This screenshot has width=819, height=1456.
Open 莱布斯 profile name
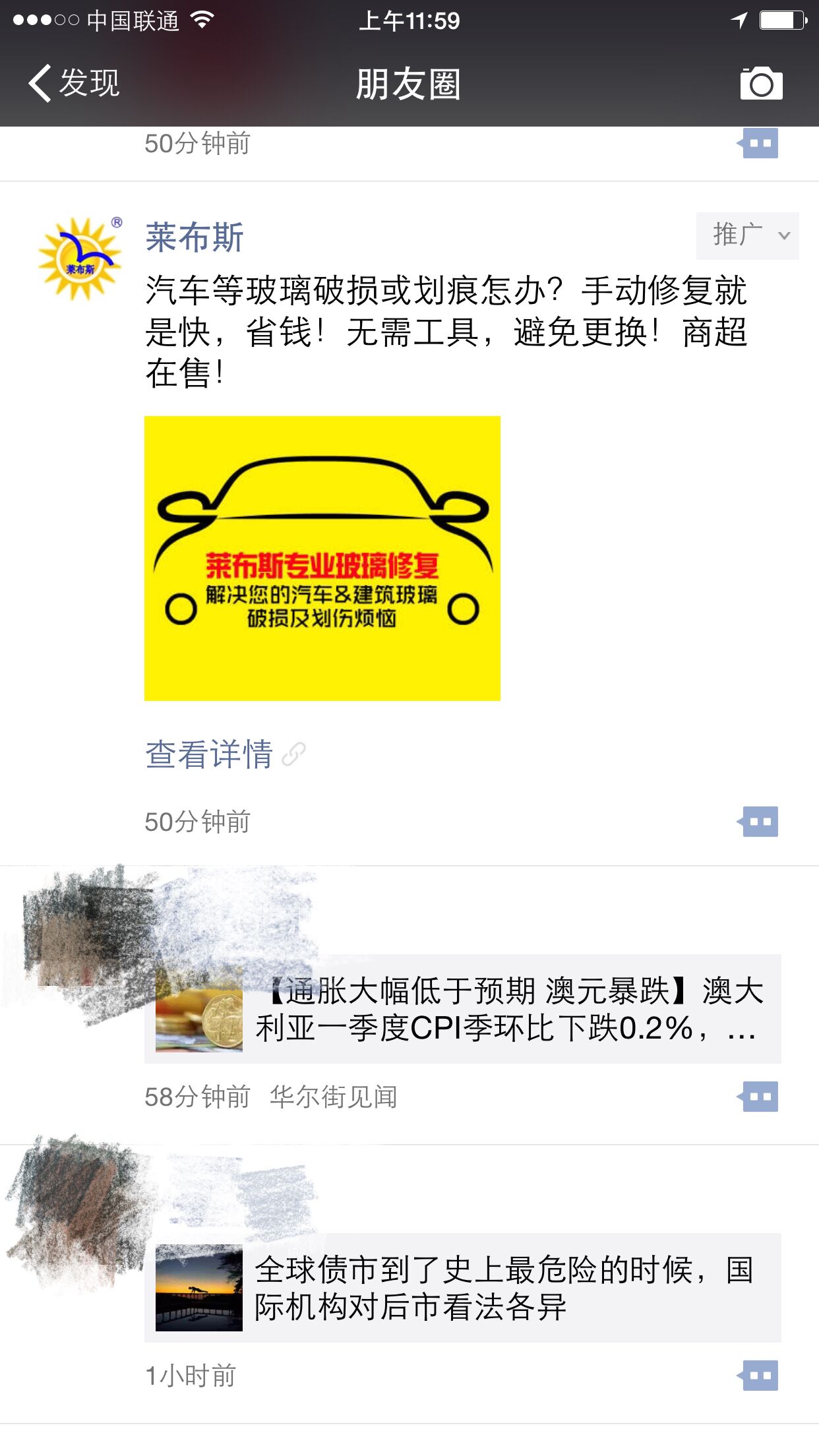click(195, 237)
